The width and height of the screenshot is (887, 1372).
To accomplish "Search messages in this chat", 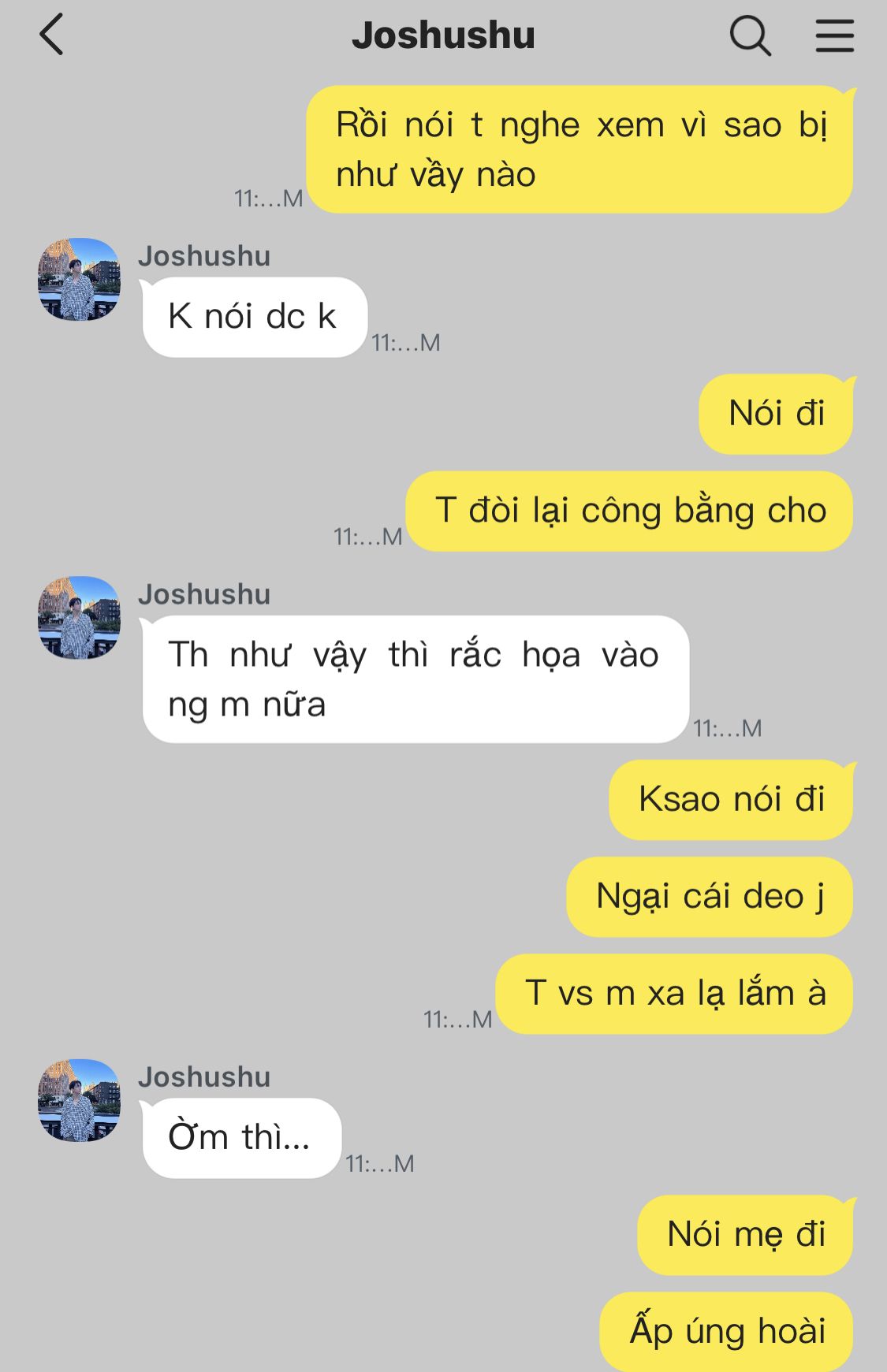I will tap(749, 35).
